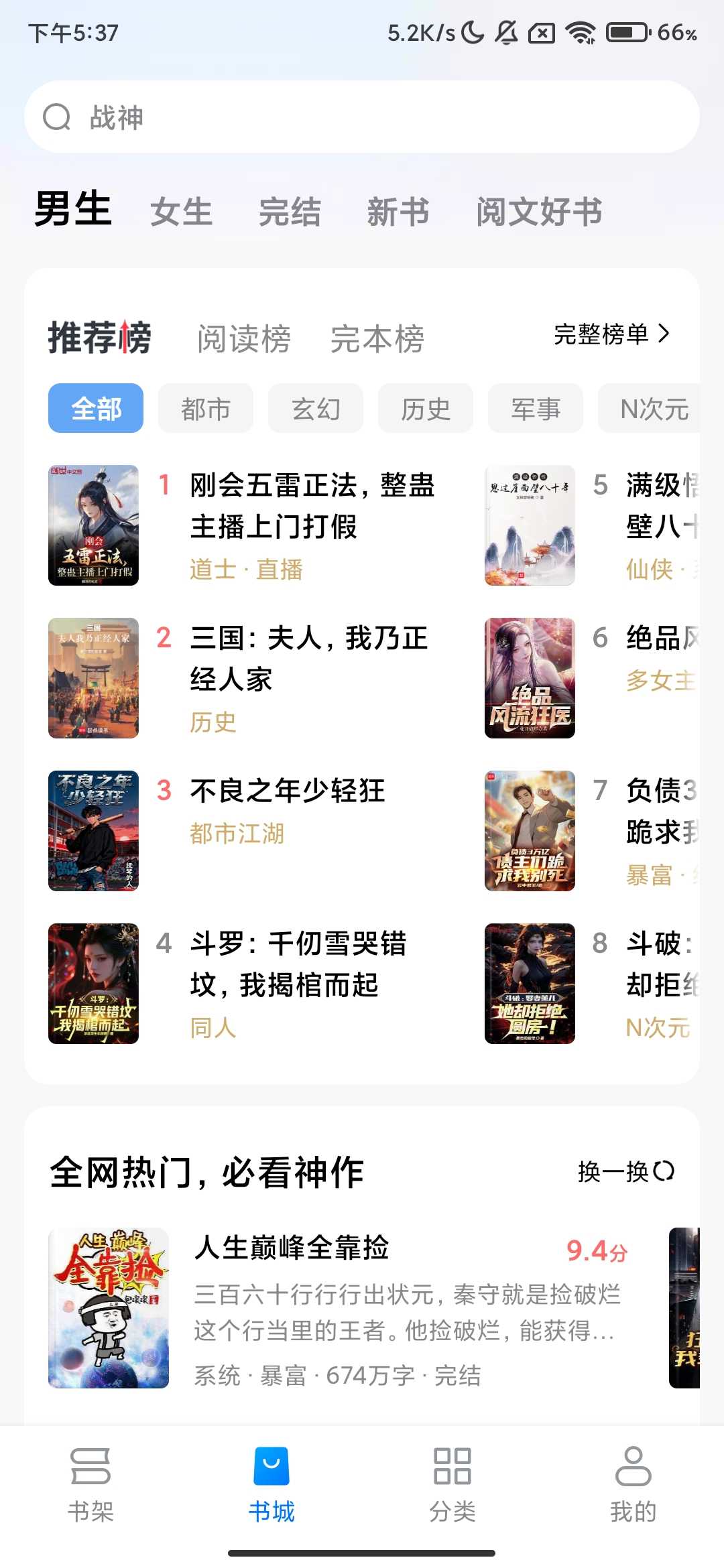Show the 完本榜 ranking
724x1568 pixels.
[x=377, y=338]
